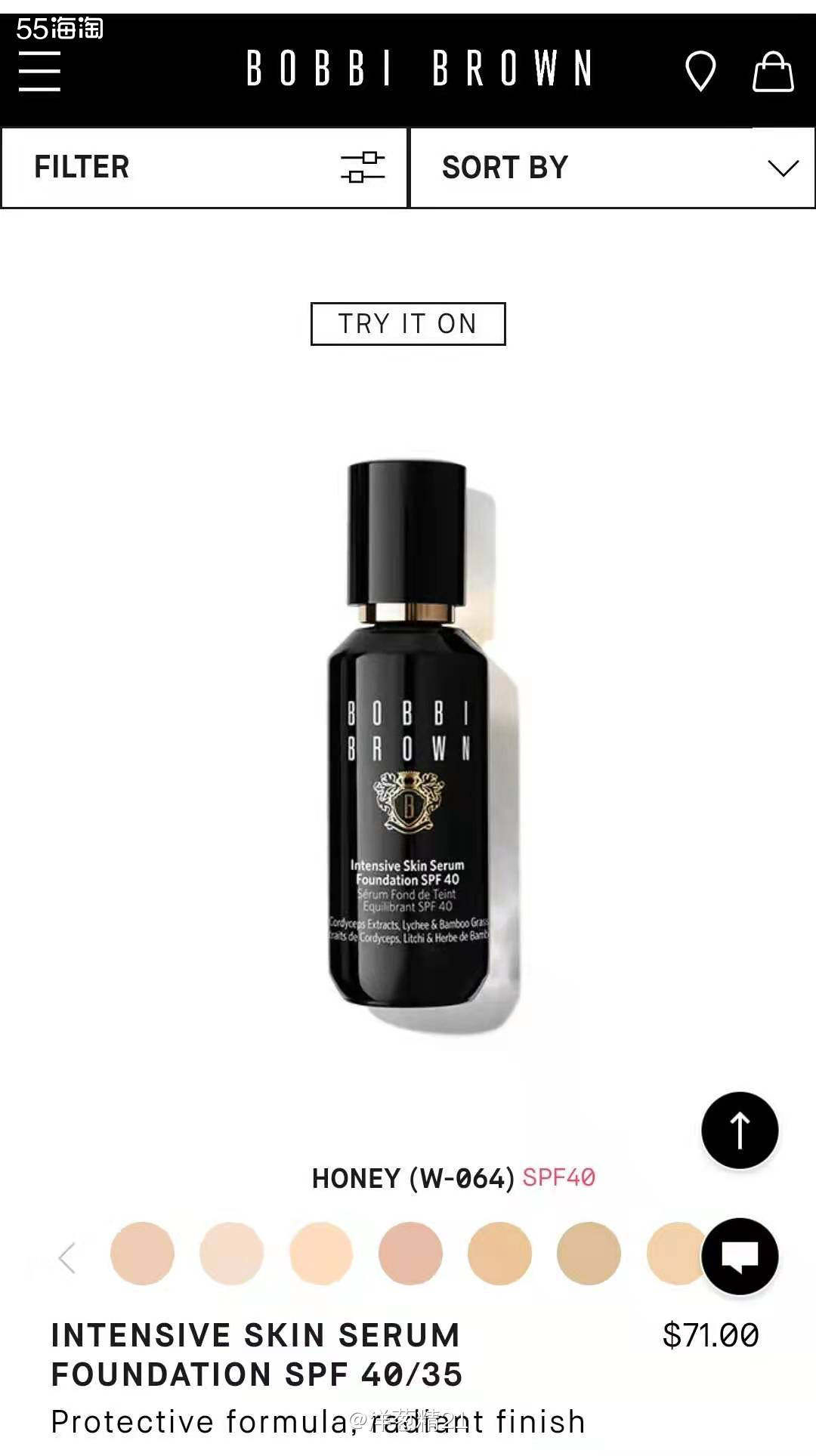Choose the third shade swatch
816x1456 pixels.
(320, 1254)
